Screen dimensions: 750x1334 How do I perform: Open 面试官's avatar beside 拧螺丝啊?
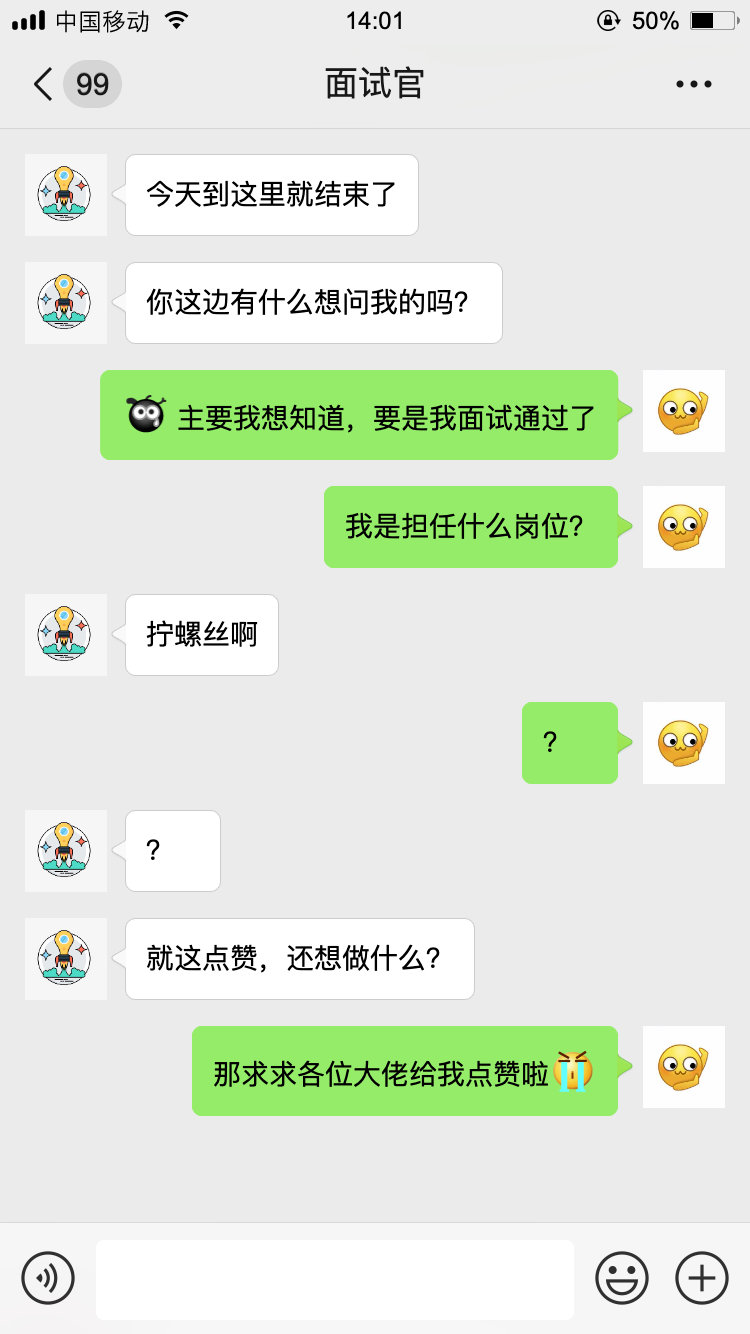(65, 635)
